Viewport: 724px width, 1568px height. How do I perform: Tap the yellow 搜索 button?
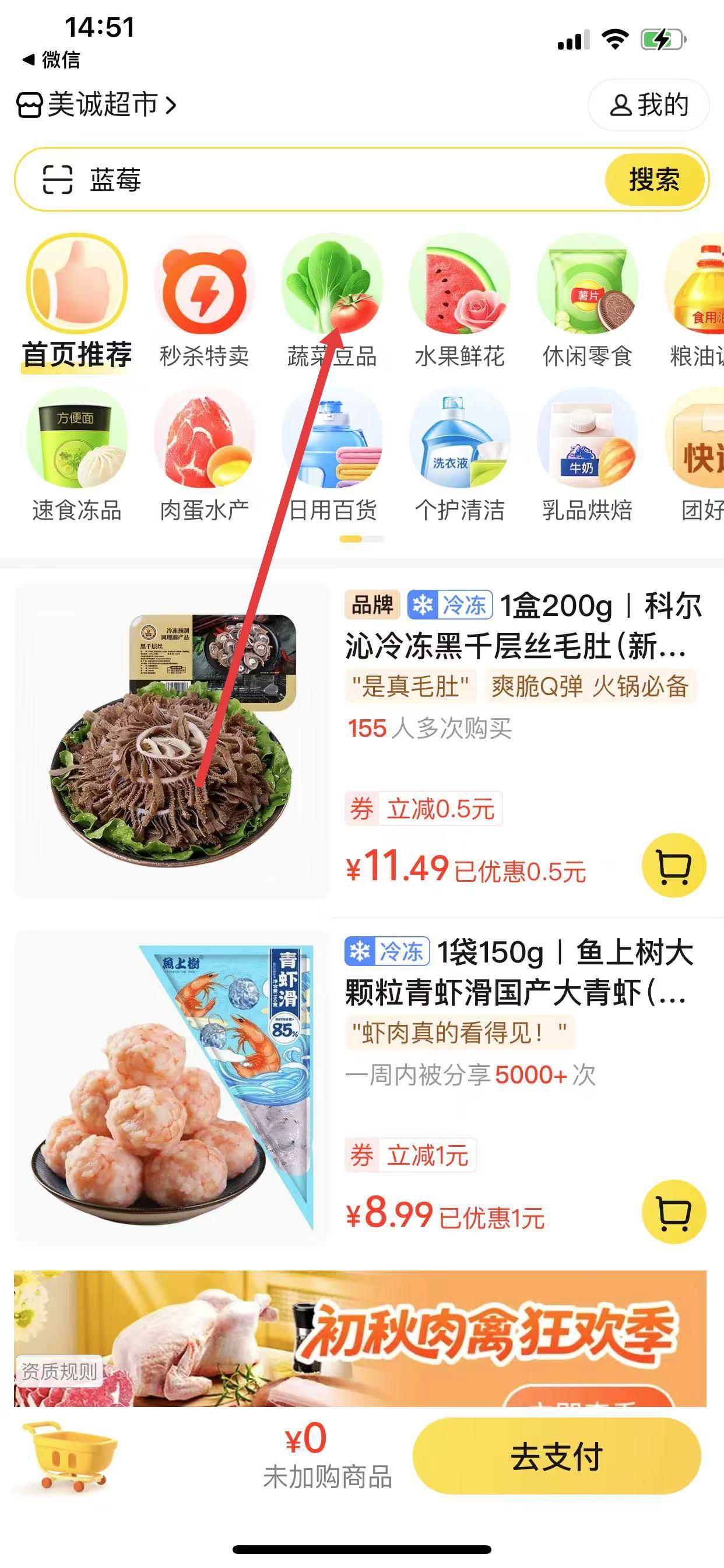coord(654,180)
